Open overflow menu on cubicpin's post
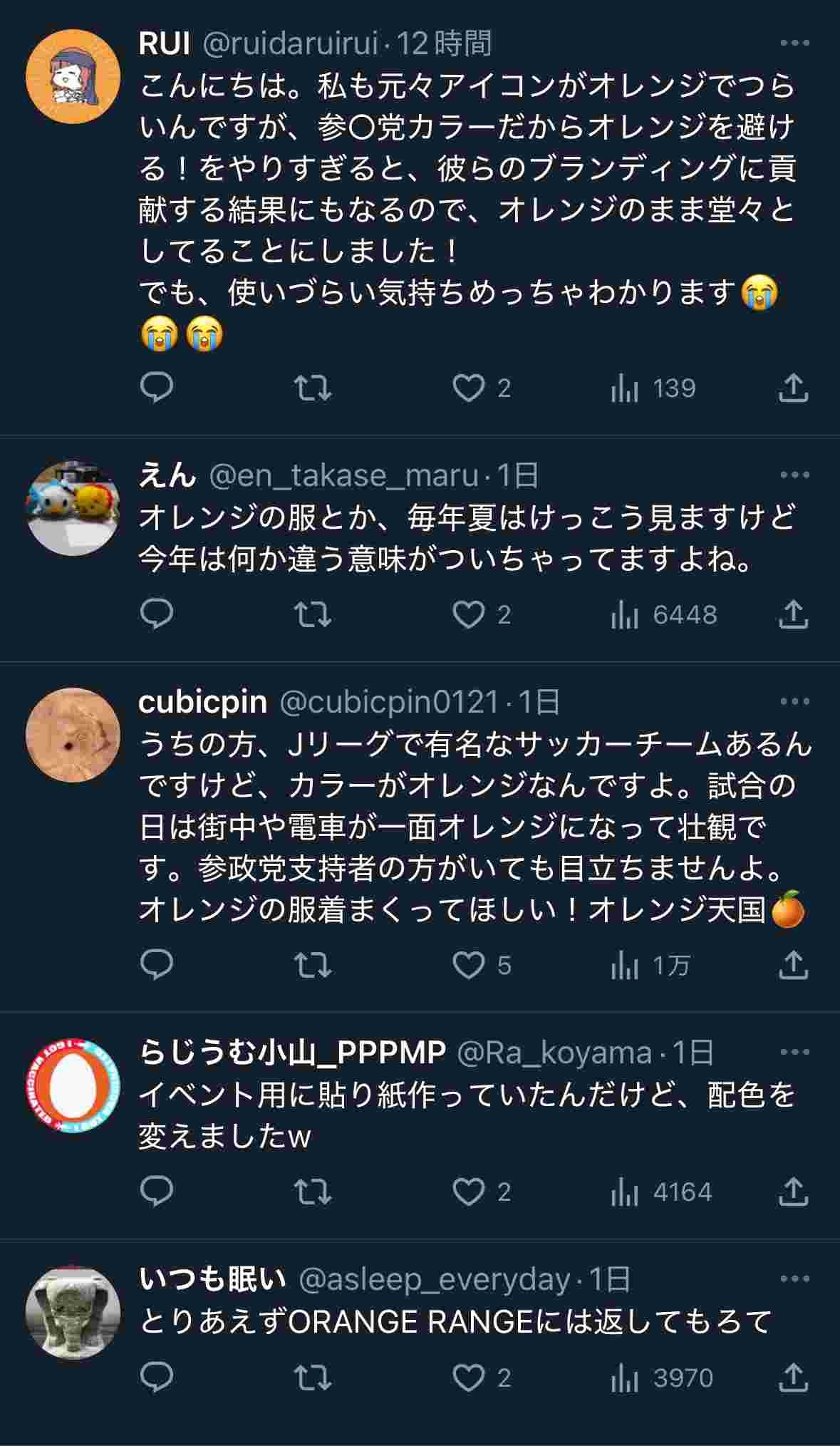 (794, 702)
